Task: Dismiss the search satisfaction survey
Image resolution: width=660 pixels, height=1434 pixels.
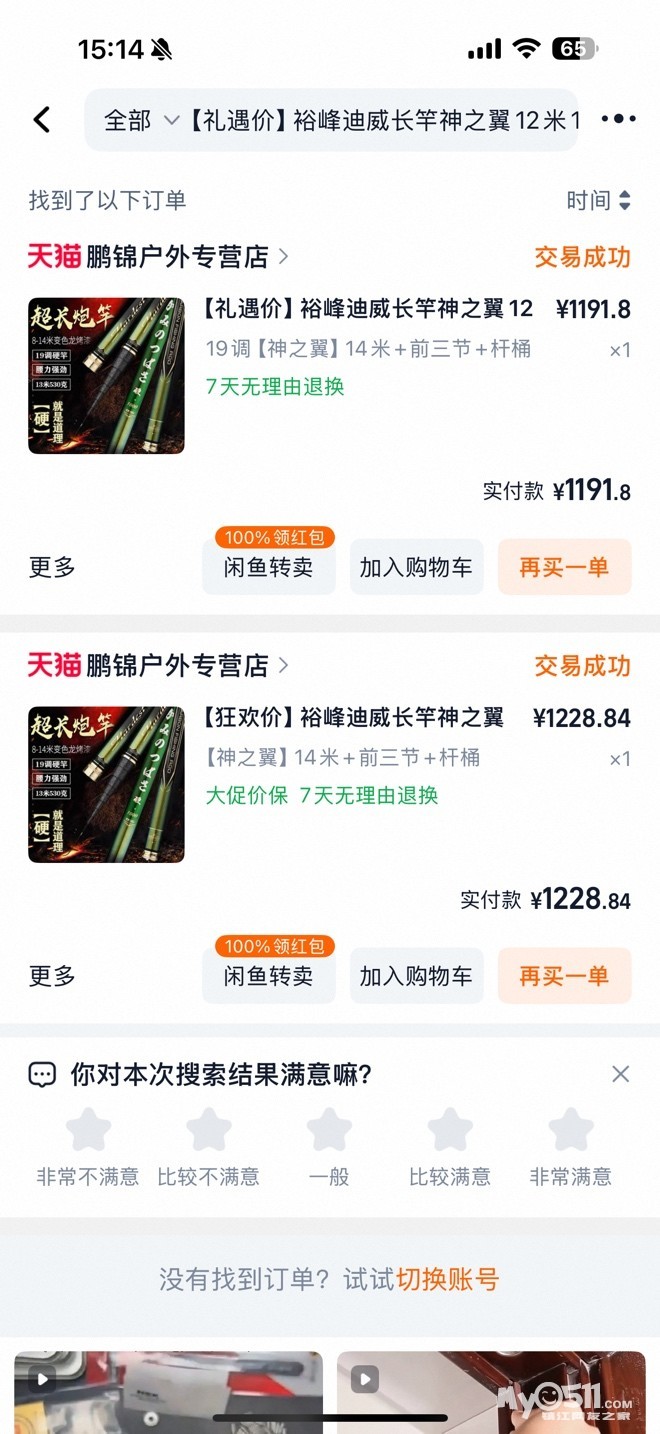Action: pos(620,1074)
